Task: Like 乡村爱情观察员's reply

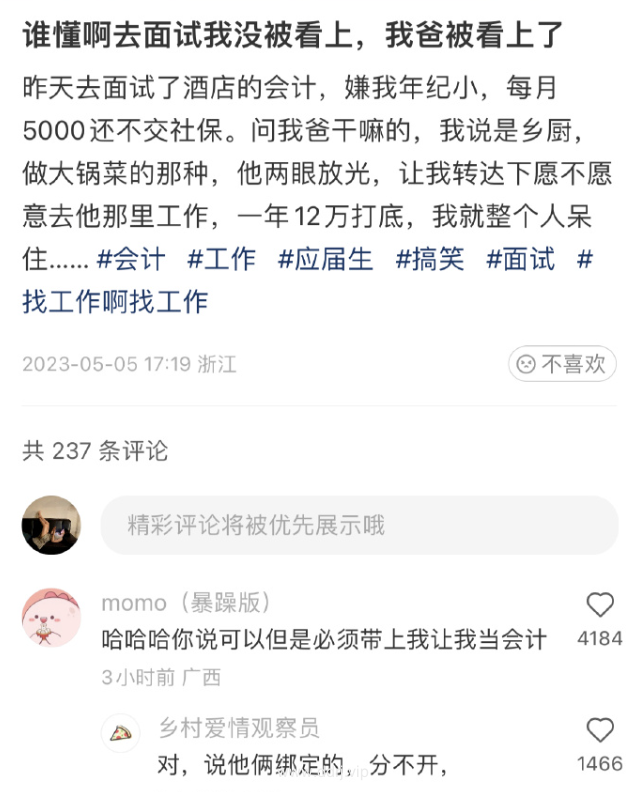Action: point(599,730)
